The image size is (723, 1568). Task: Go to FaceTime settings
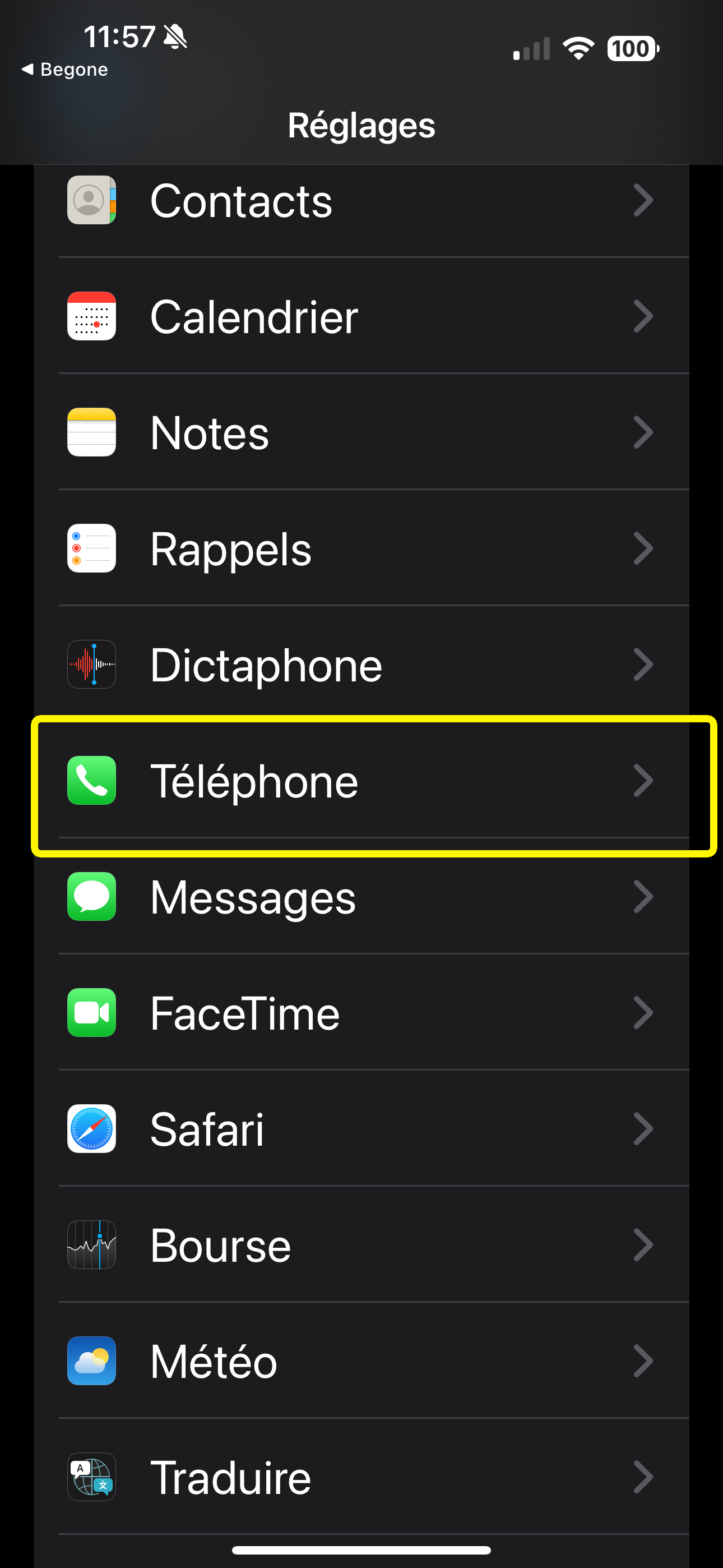[361, 1013]
